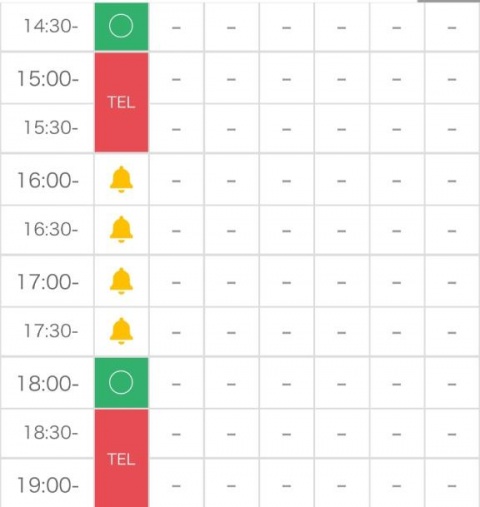Request notification for the 17:00 slot
480x507 pixels.
[x=121, y=281]
